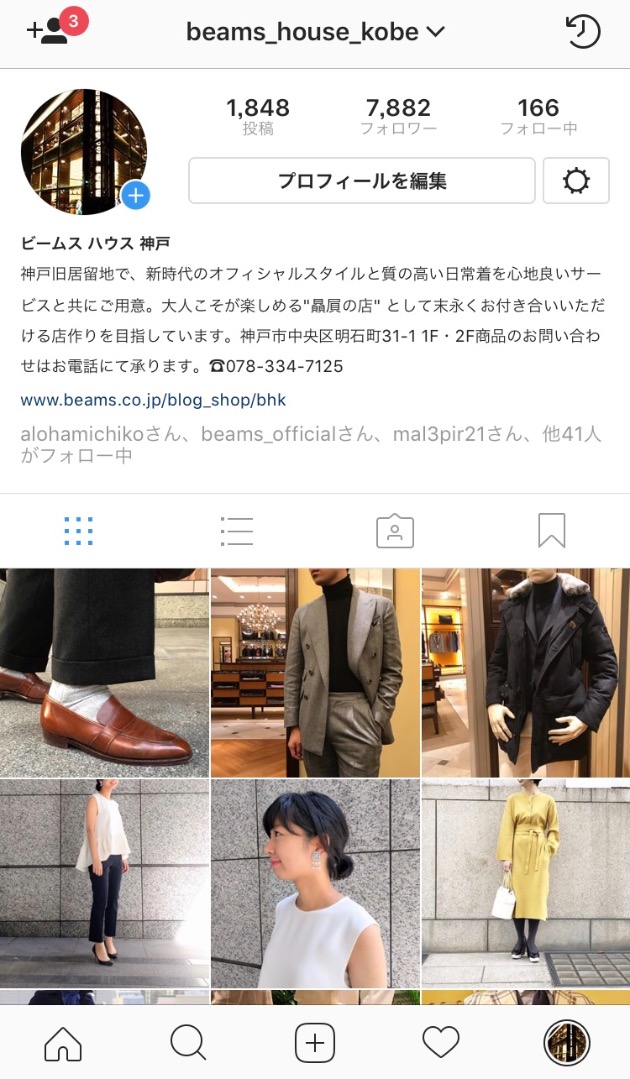
Task: Open the grey double-breasted jacket post
Action: pyautogui.click(x=314, y=673)
